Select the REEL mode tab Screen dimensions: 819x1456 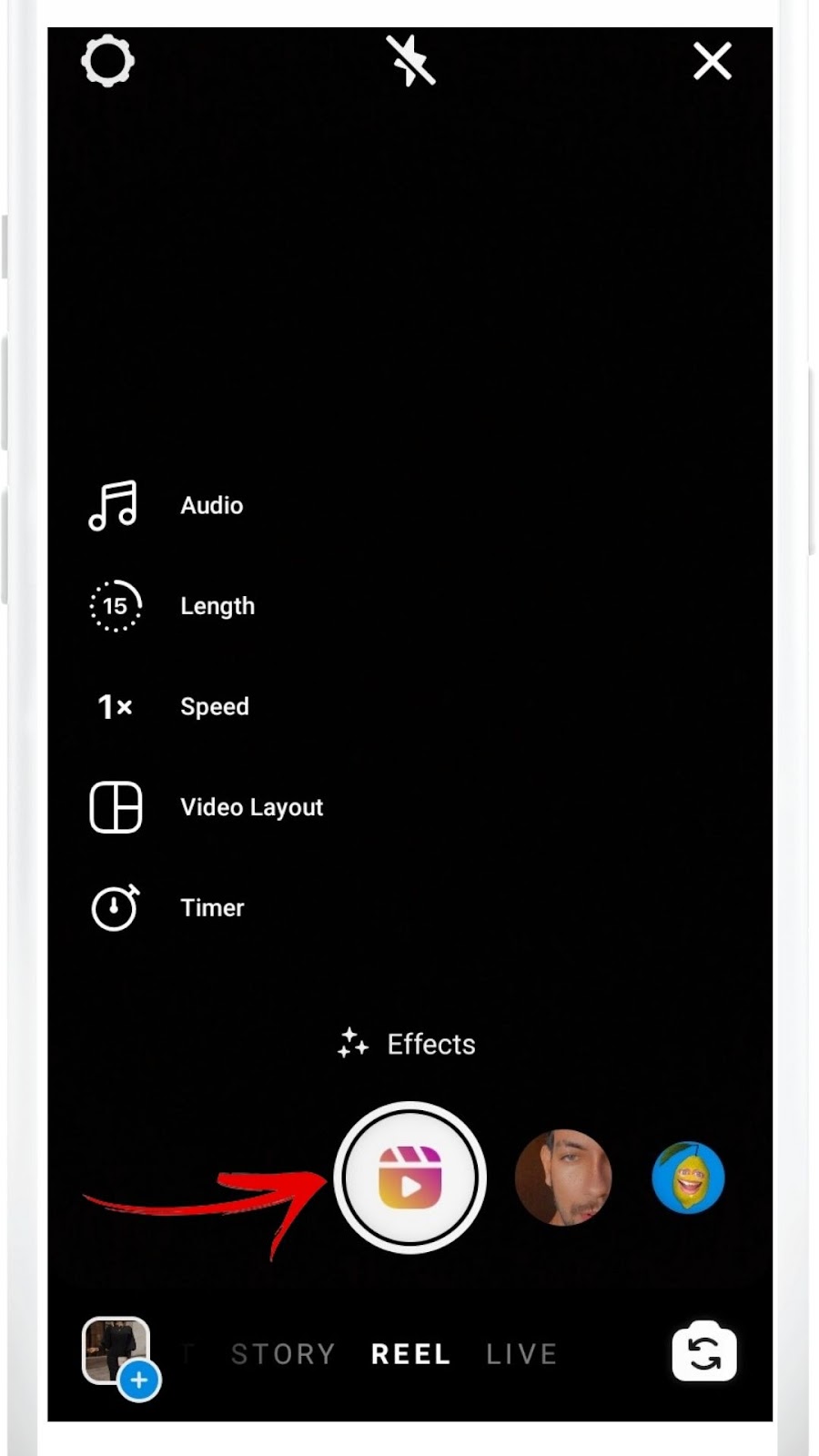point(410,1354)
